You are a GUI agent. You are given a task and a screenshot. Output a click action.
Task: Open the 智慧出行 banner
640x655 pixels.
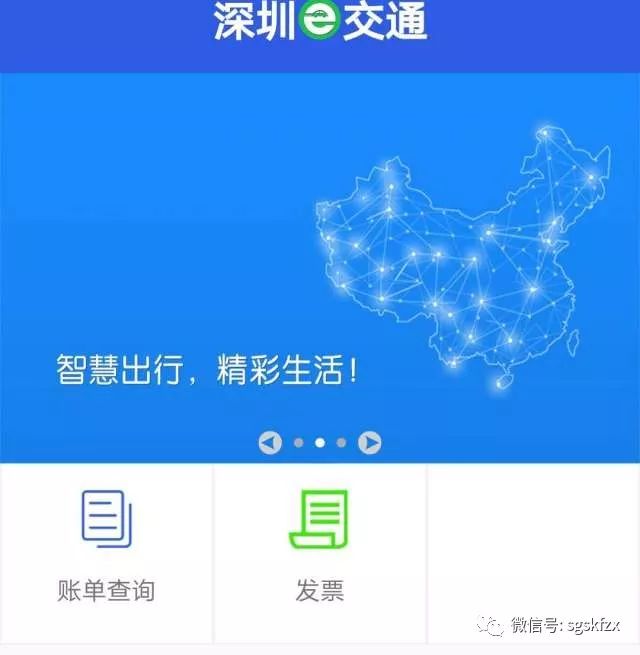[x=320, y=270]
